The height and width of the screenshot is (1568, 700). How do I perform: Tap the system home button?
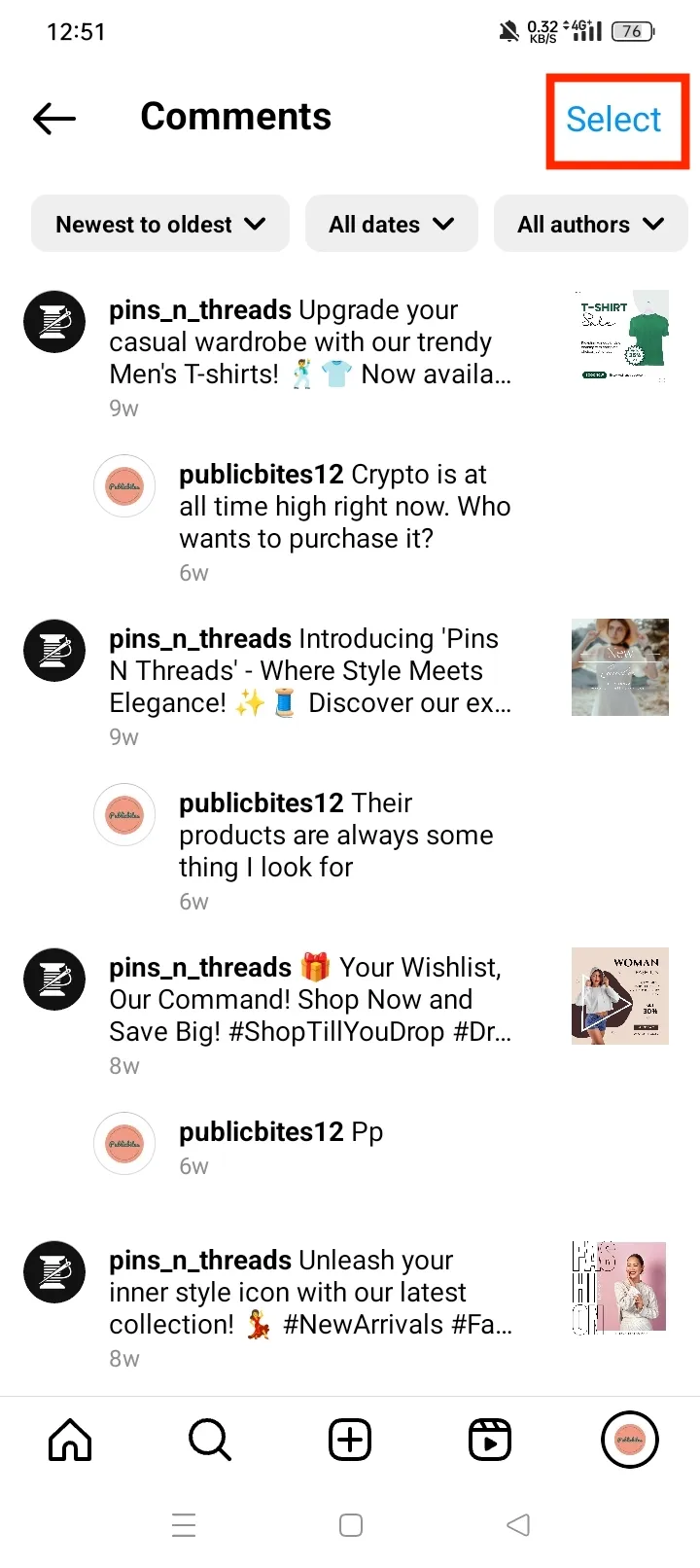[x=351, y=1525]
